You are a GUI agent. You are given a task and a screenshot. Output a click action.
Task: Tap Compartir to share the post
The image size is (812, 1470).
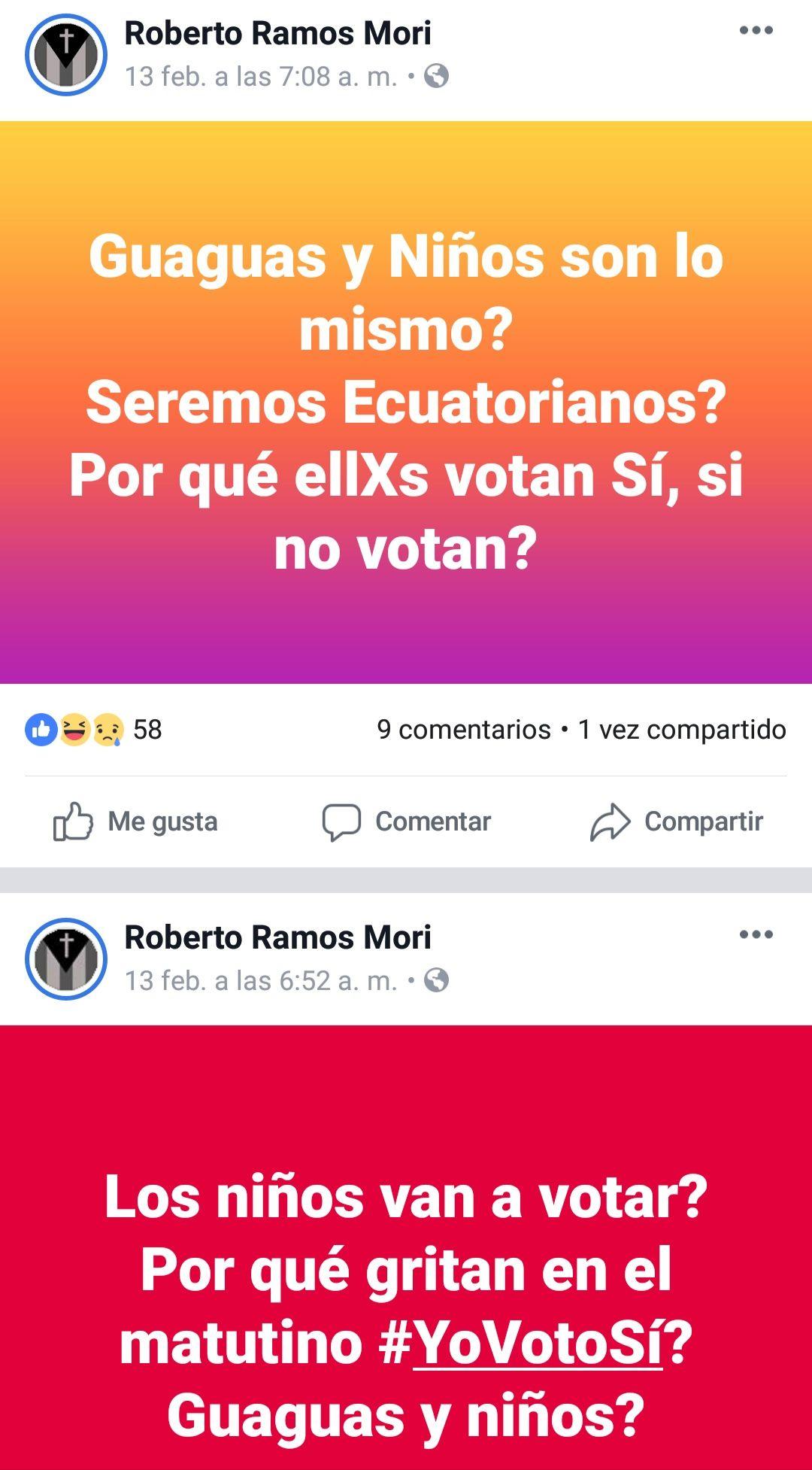coord(677,822)
